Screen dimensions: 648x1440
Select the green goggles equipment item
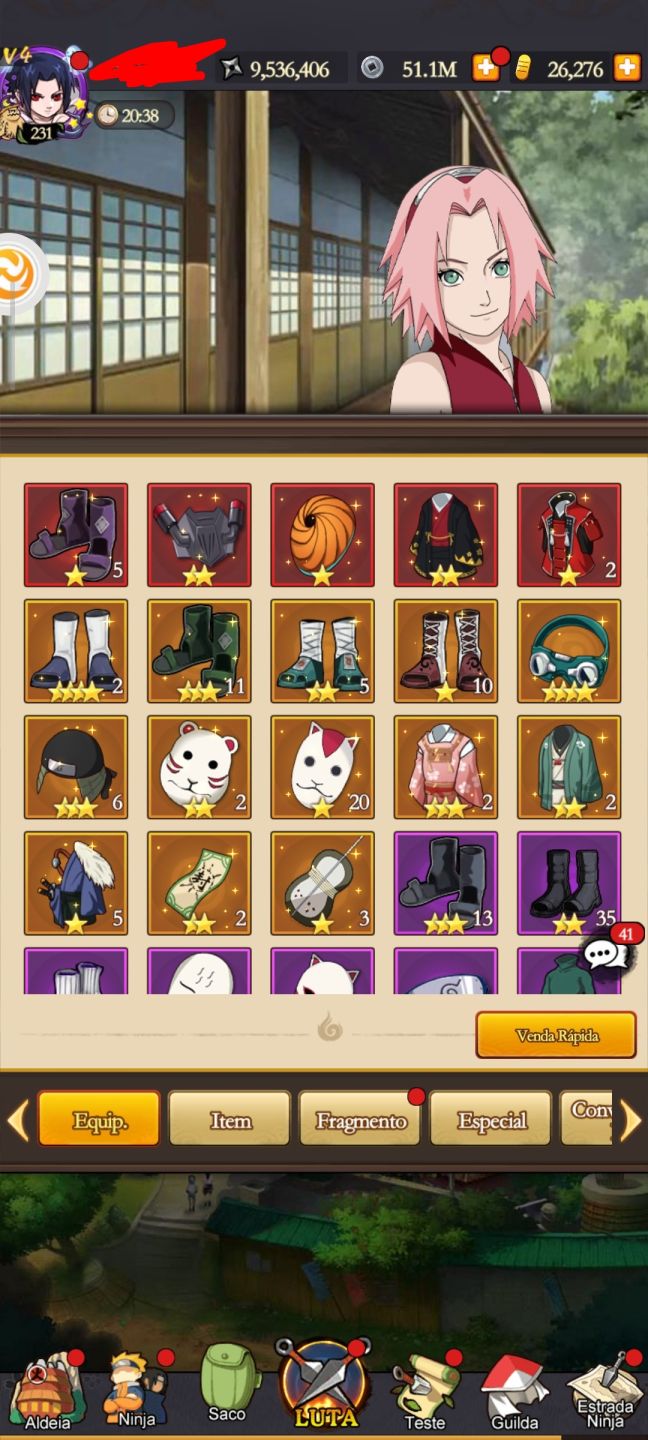pyautogui.click(x=569, y=651)
